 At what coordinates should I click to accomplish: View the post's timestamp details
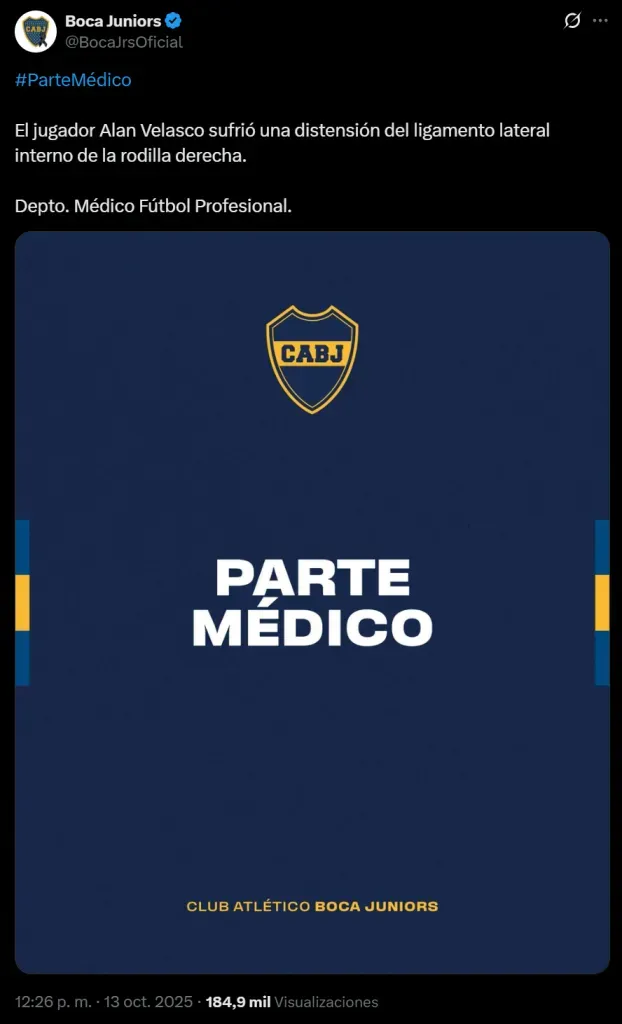coord(103,1001)
